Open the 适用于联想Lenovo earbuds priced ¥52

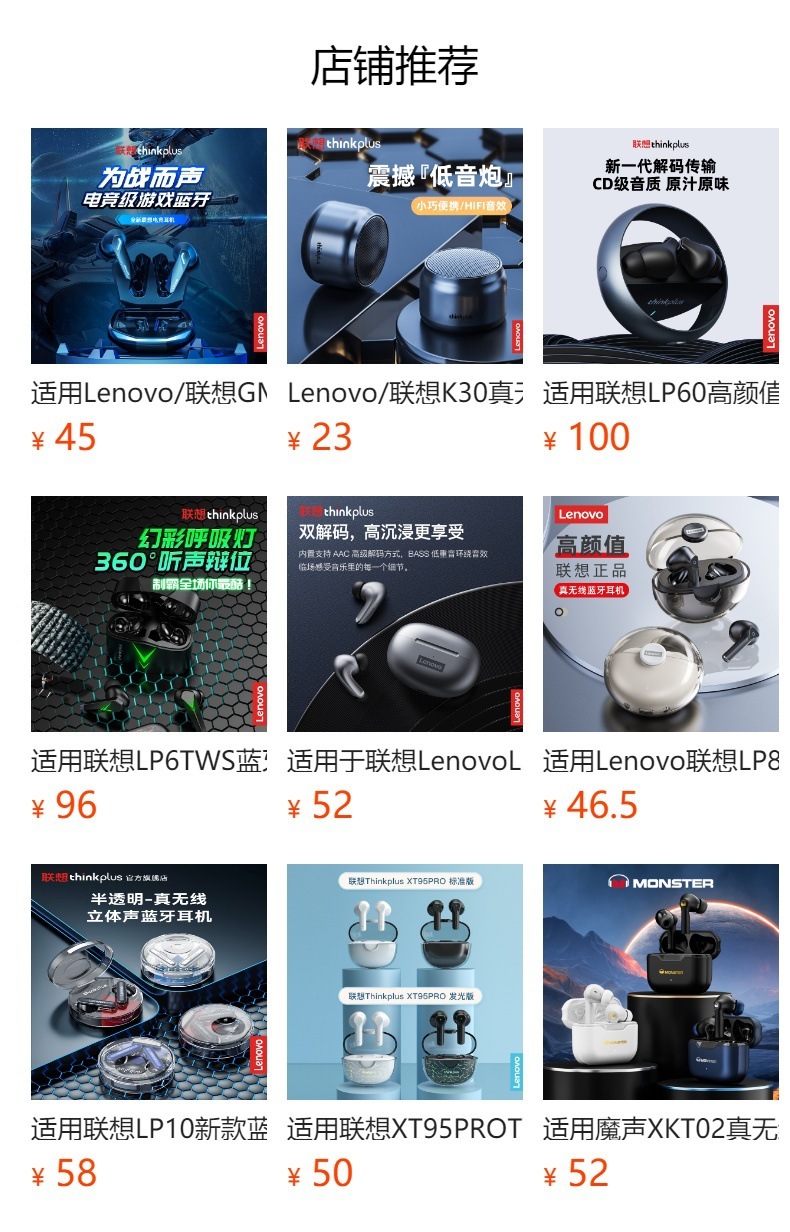(404, 614)
